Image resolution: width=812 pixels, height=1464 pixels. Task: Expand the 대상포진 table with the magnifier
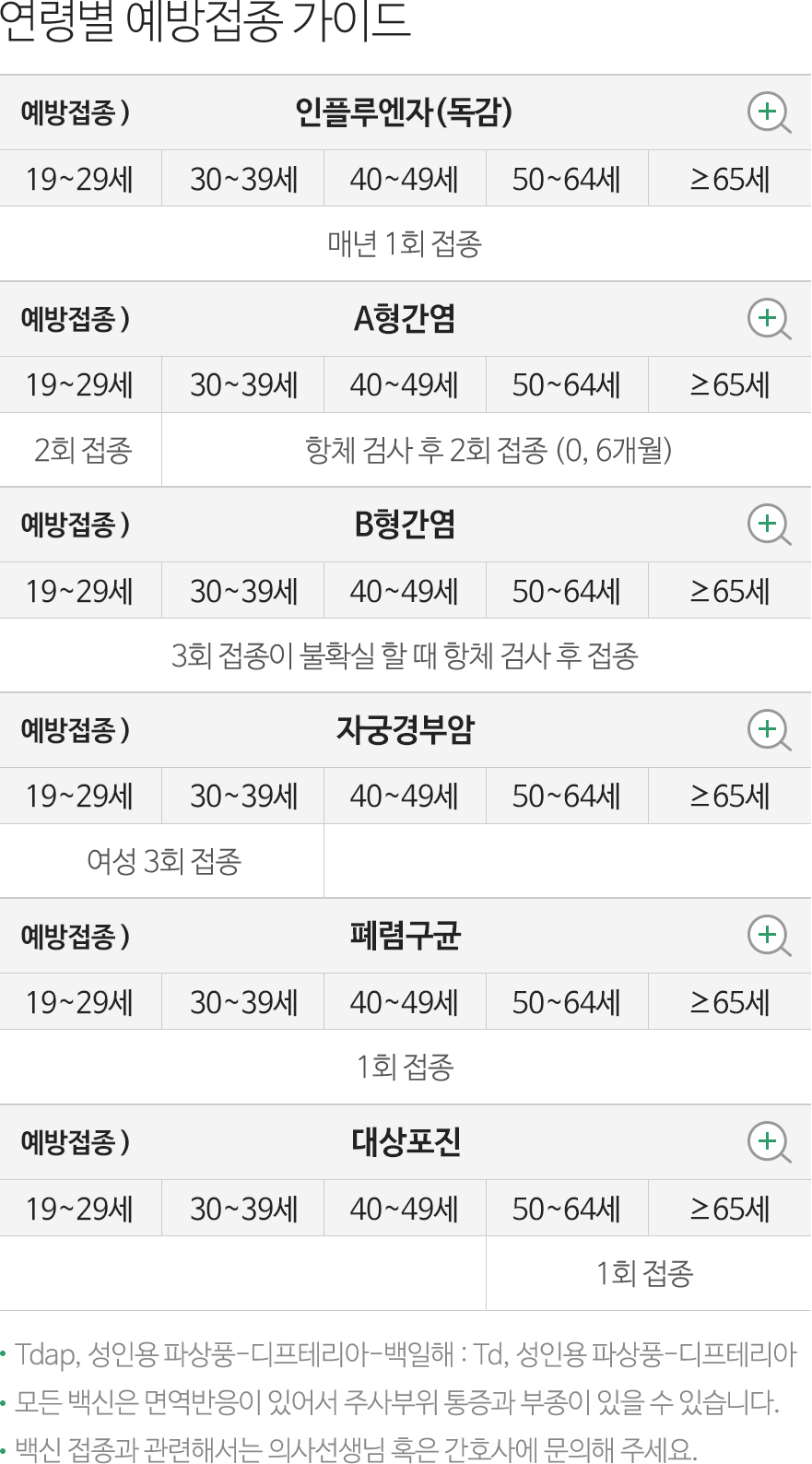point(769,1142)
